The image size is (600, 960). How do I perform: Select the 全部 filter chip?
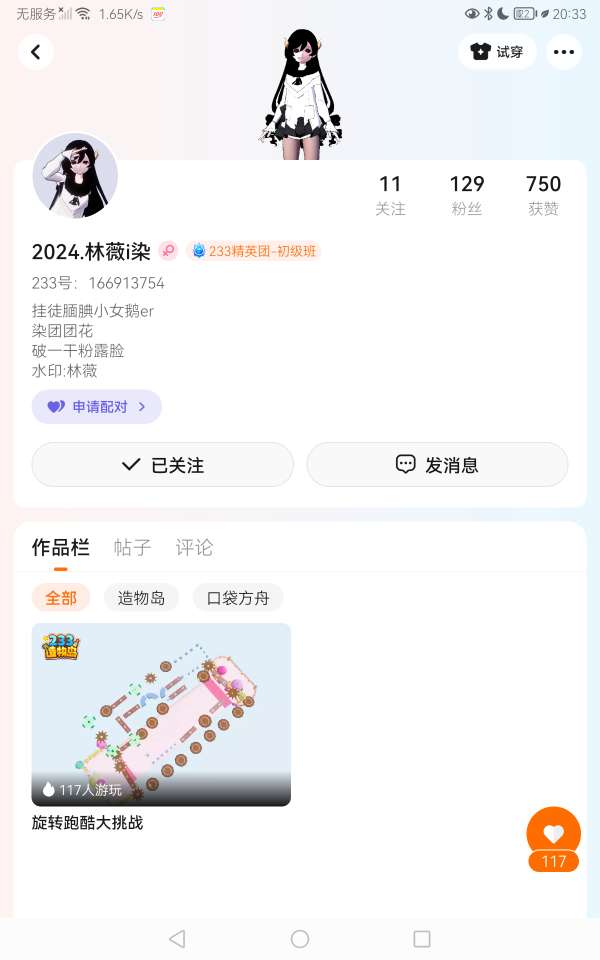[x=61, y=598]
